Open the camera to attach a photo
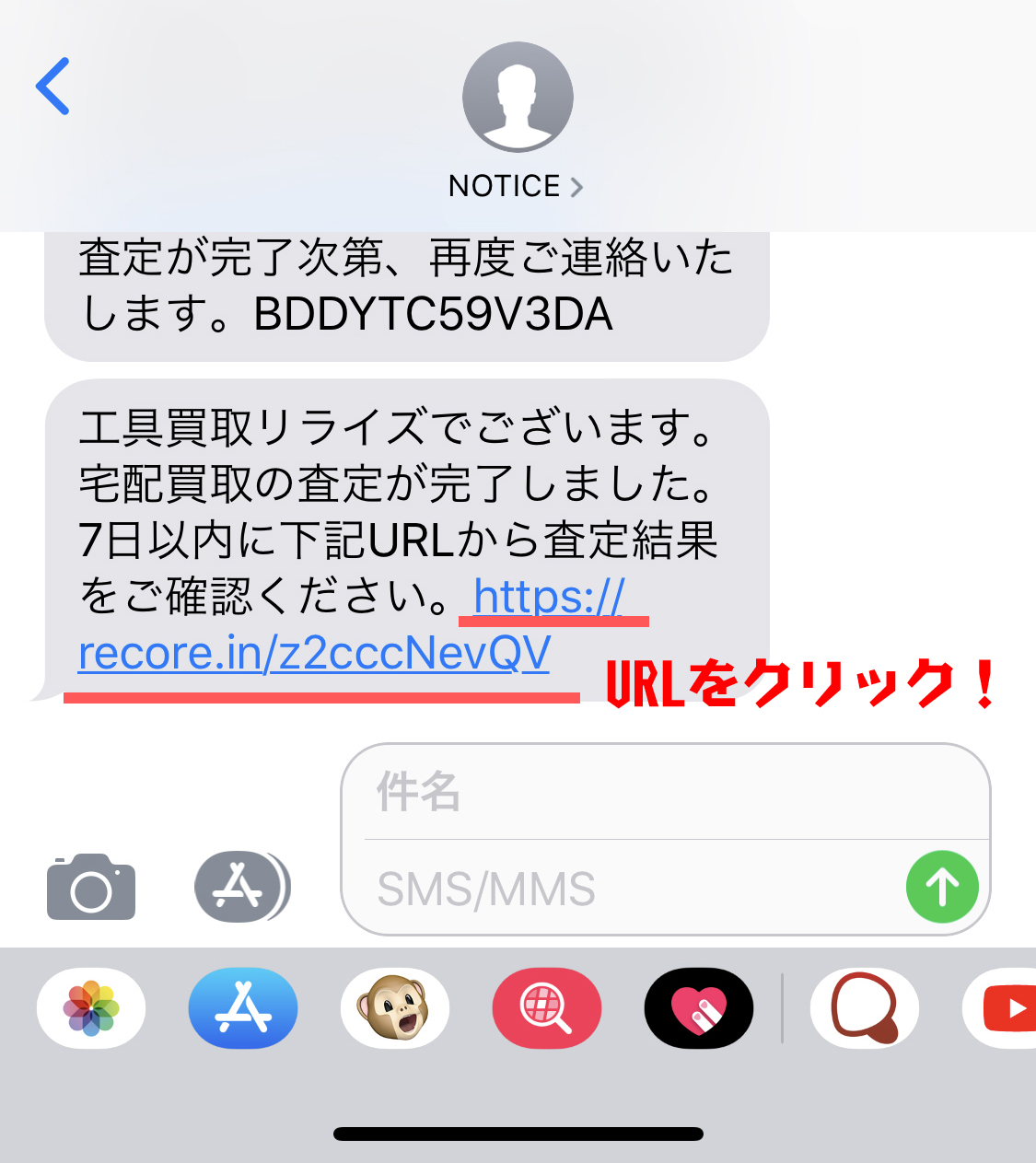The height and width of the screenshot is (1163, 1036). pyautogui.click(x=91, y=888)
